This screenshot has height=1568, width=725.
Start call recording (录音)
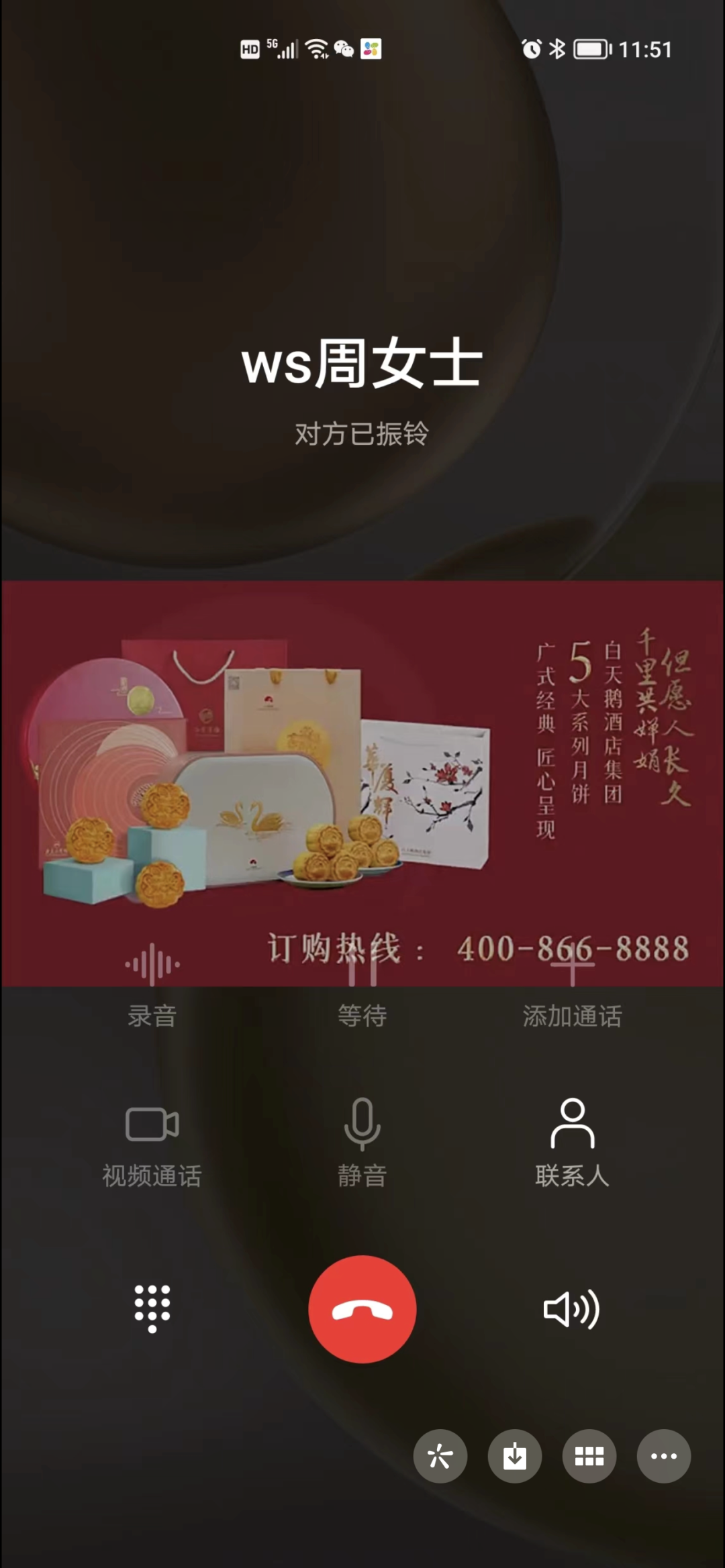(x=152, y=986)
